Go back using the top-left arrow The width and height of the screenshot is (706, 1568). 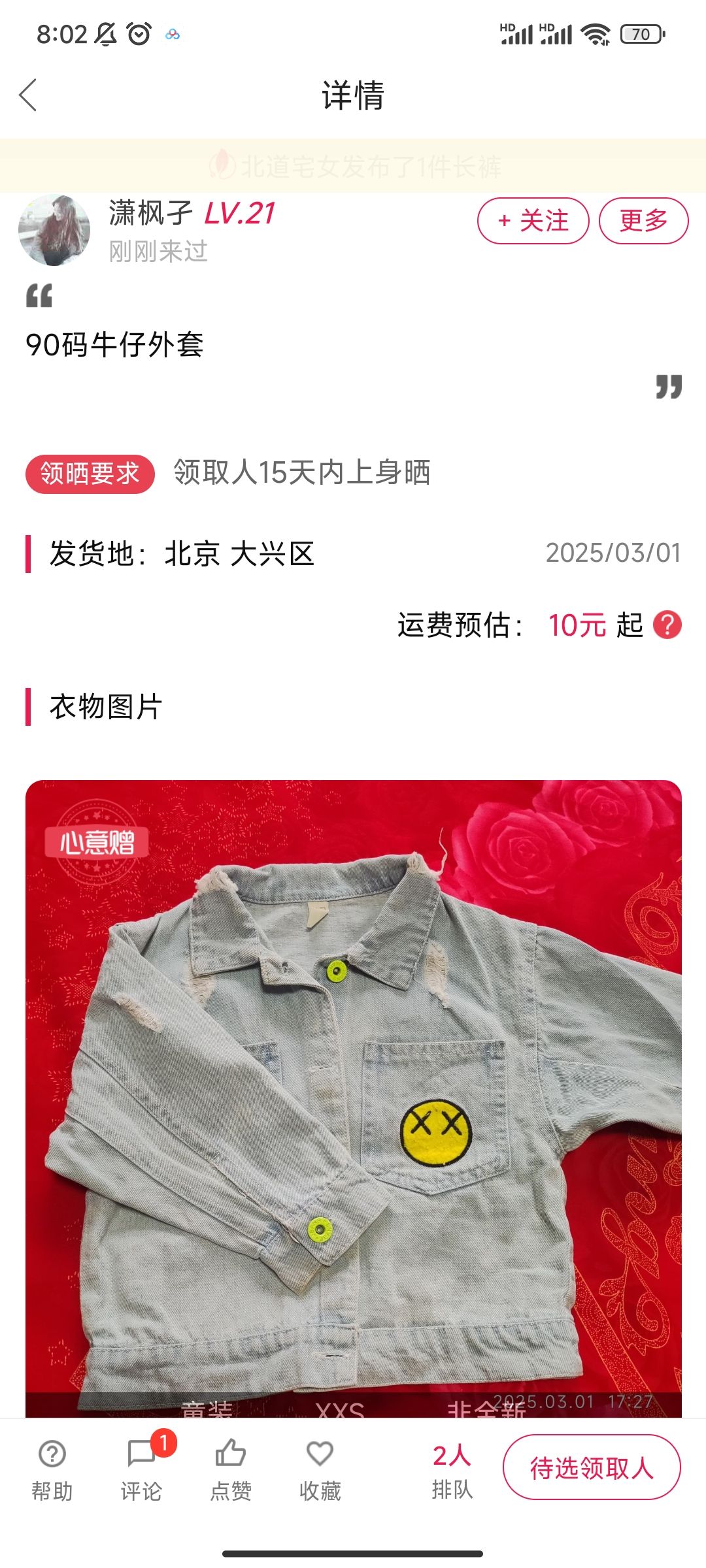[x=28, y=95]
